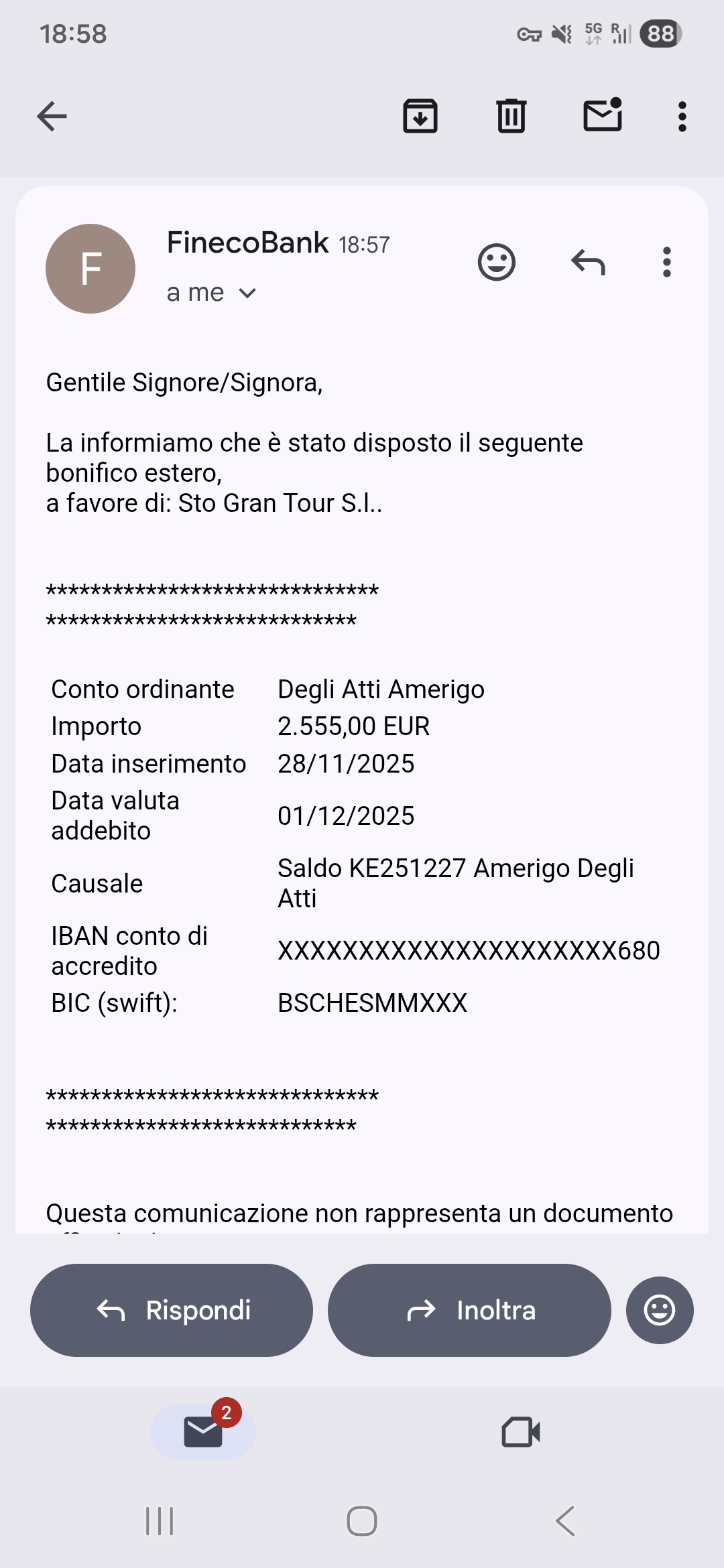Reply using the arrow in the message header
724x1568 pixels.
588,262
